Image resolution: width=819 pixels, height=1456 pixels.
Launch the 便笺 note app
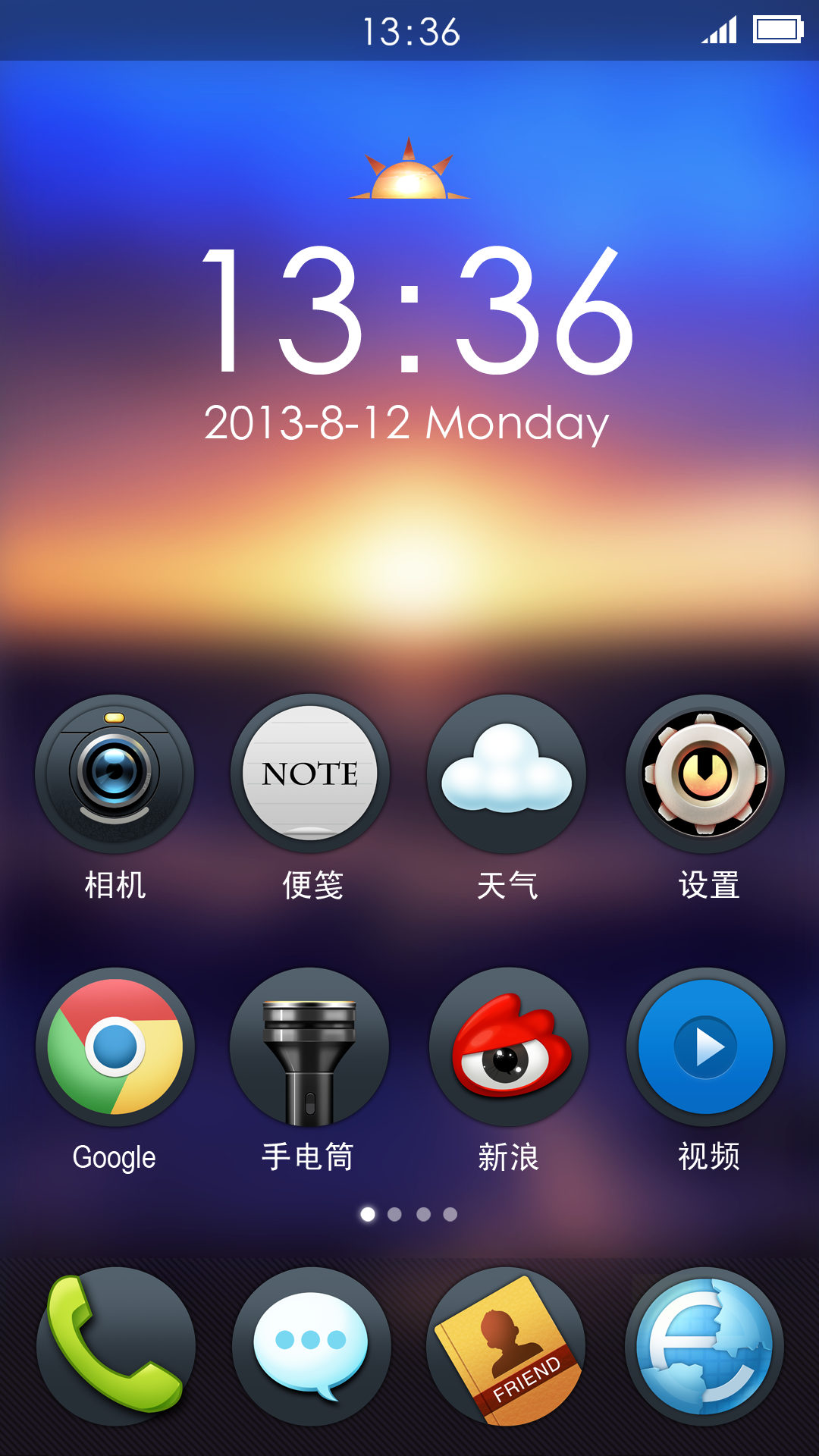click(x=310, y=773)
